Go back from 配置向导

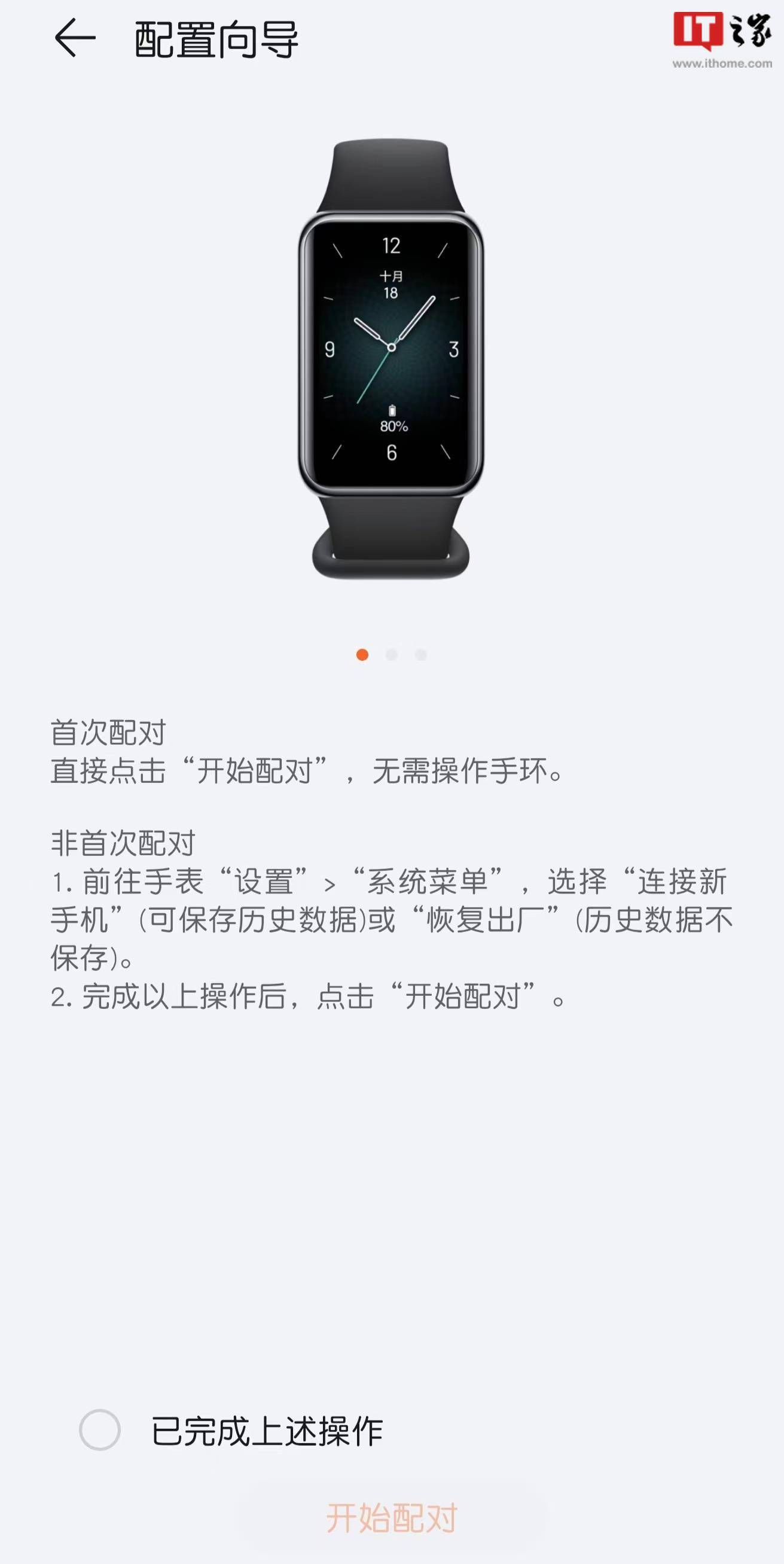(75, 38)
